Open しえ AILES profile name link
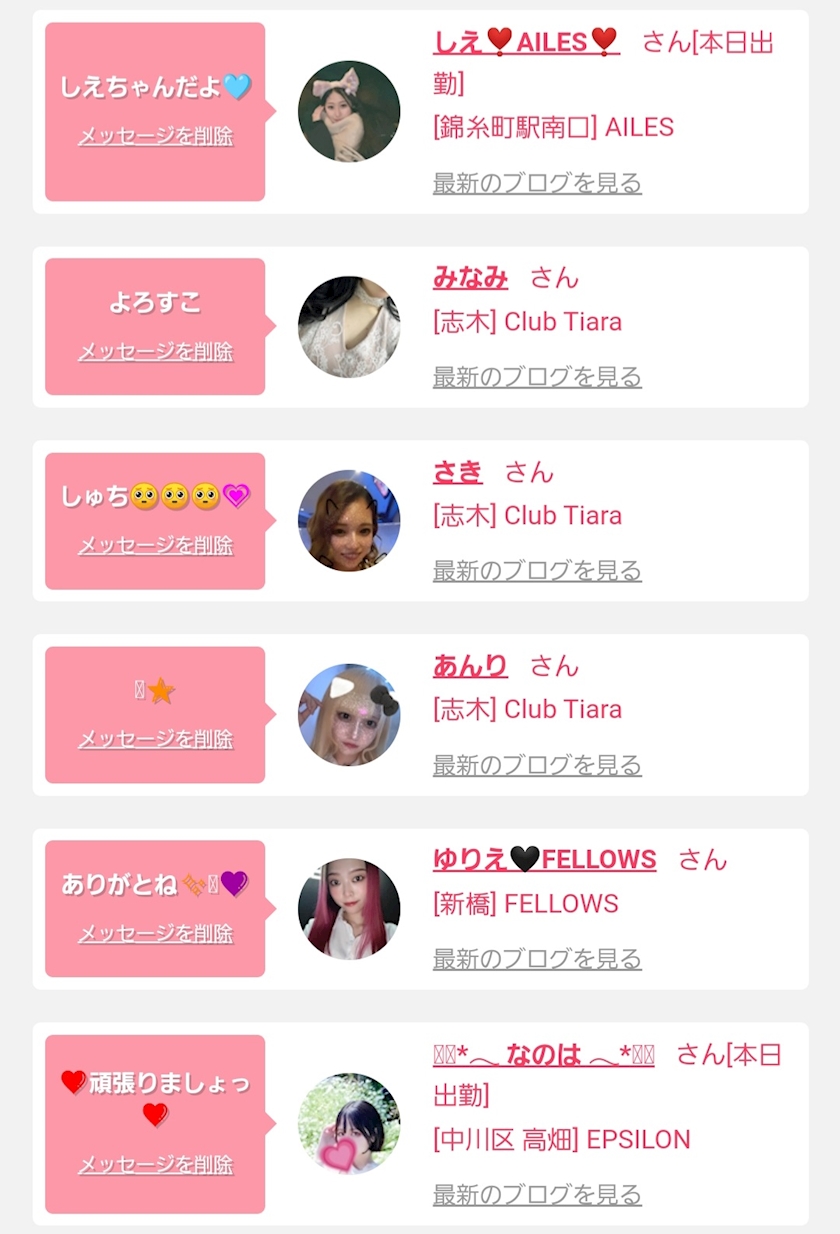 (x=526, y=42)
